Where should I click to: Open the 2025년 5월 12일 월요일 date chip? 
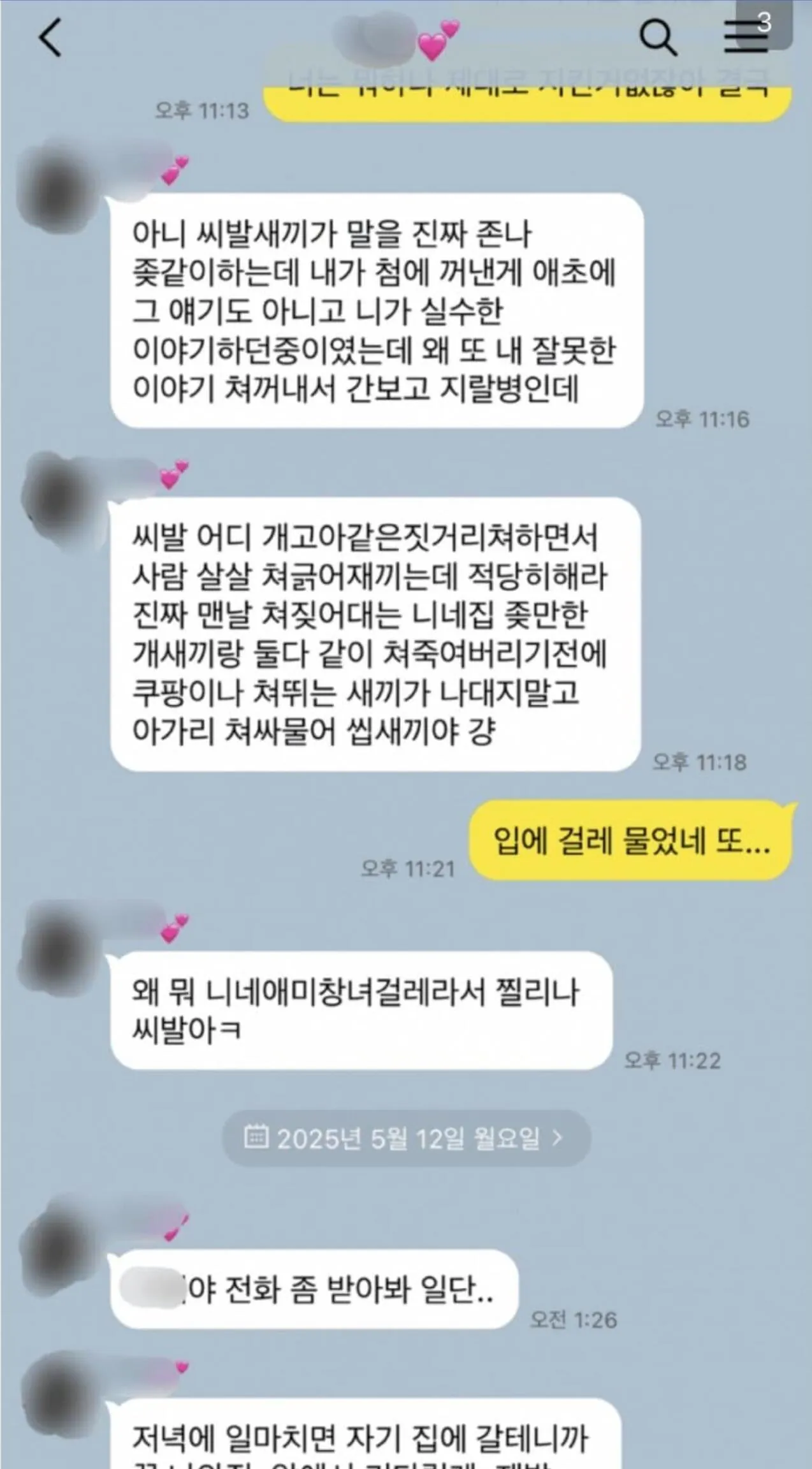coord(405,1138)
